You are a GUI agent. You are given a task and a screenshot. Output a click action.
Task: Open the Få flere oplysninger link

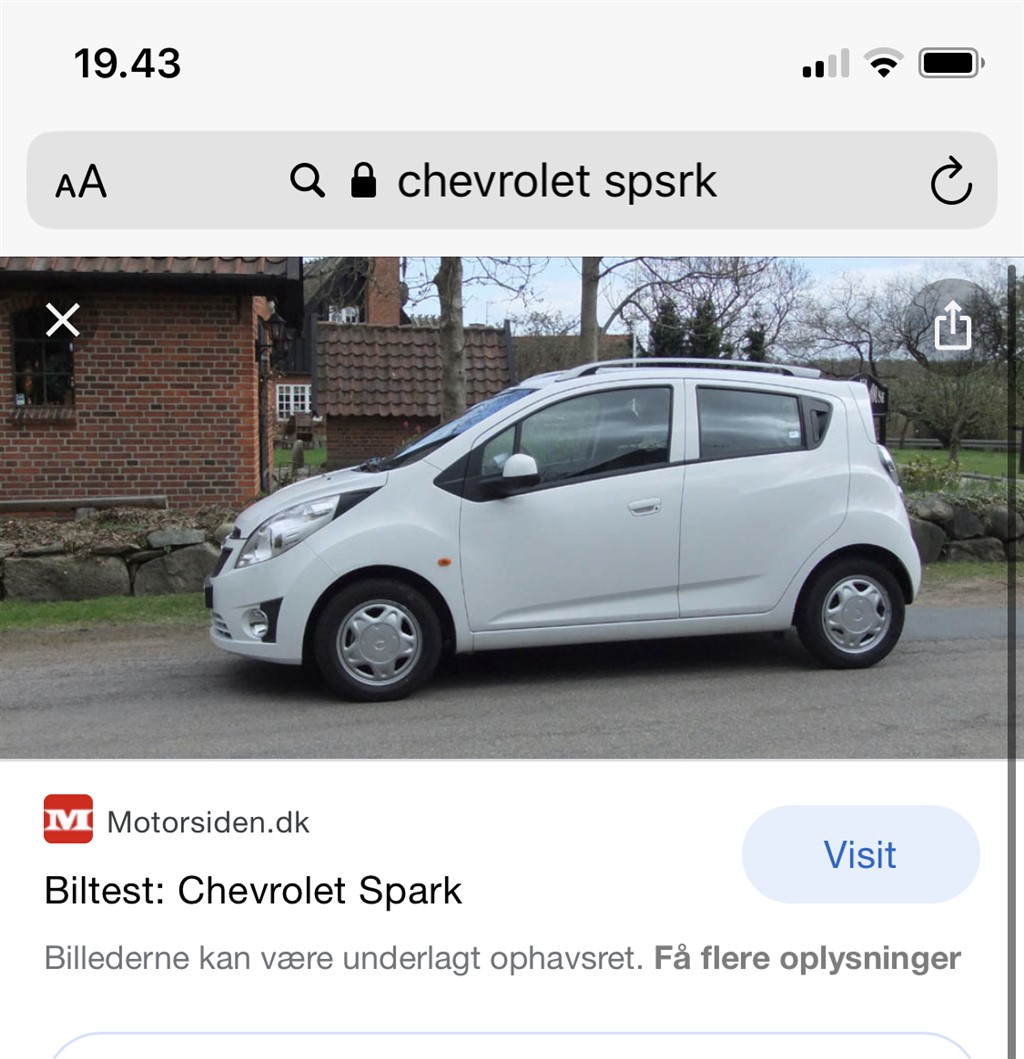(807, 958)
